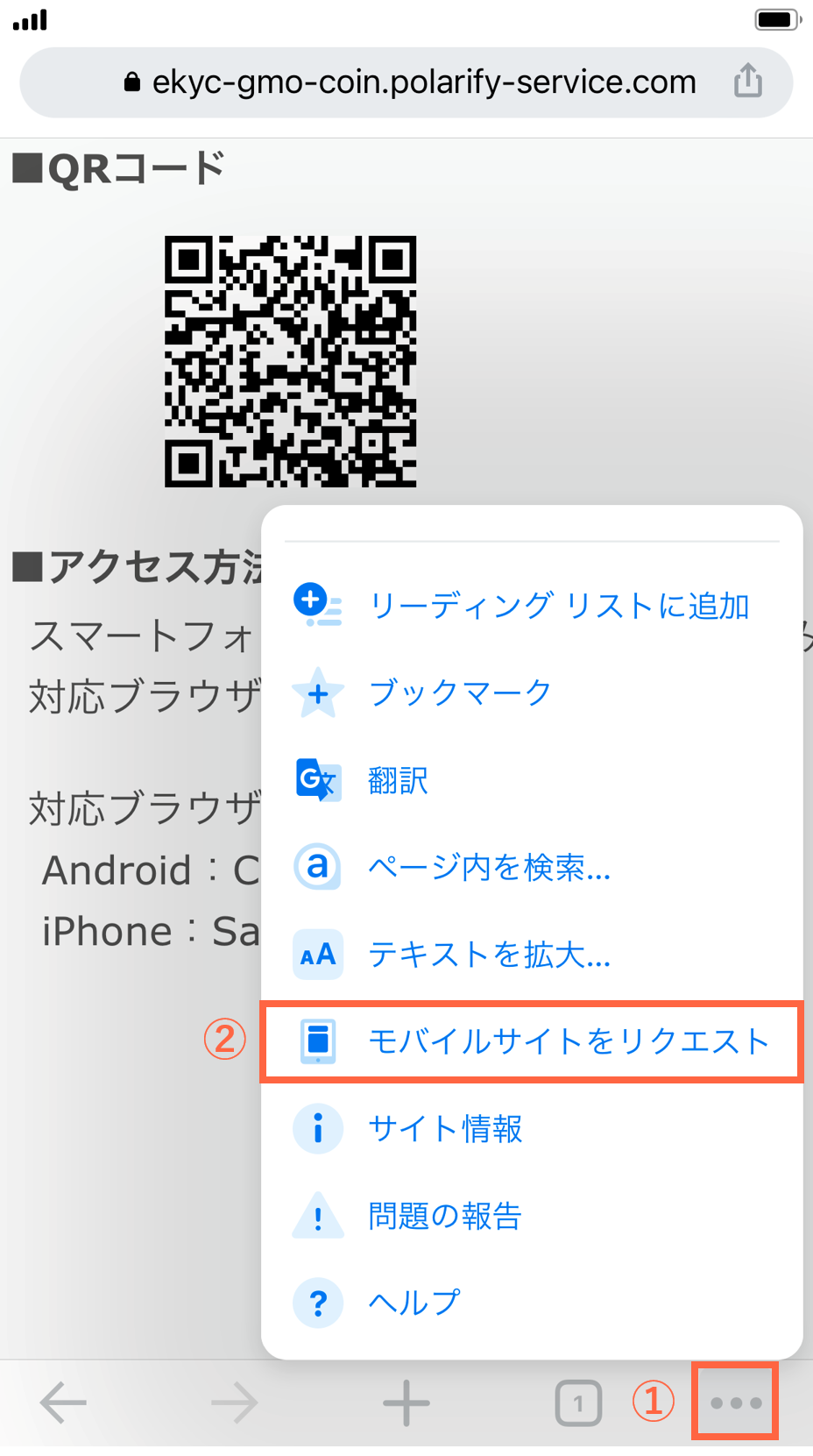Viewport: 813px width, 1456px height.
Task: Share this page via share icon
Action: point(747,81)
